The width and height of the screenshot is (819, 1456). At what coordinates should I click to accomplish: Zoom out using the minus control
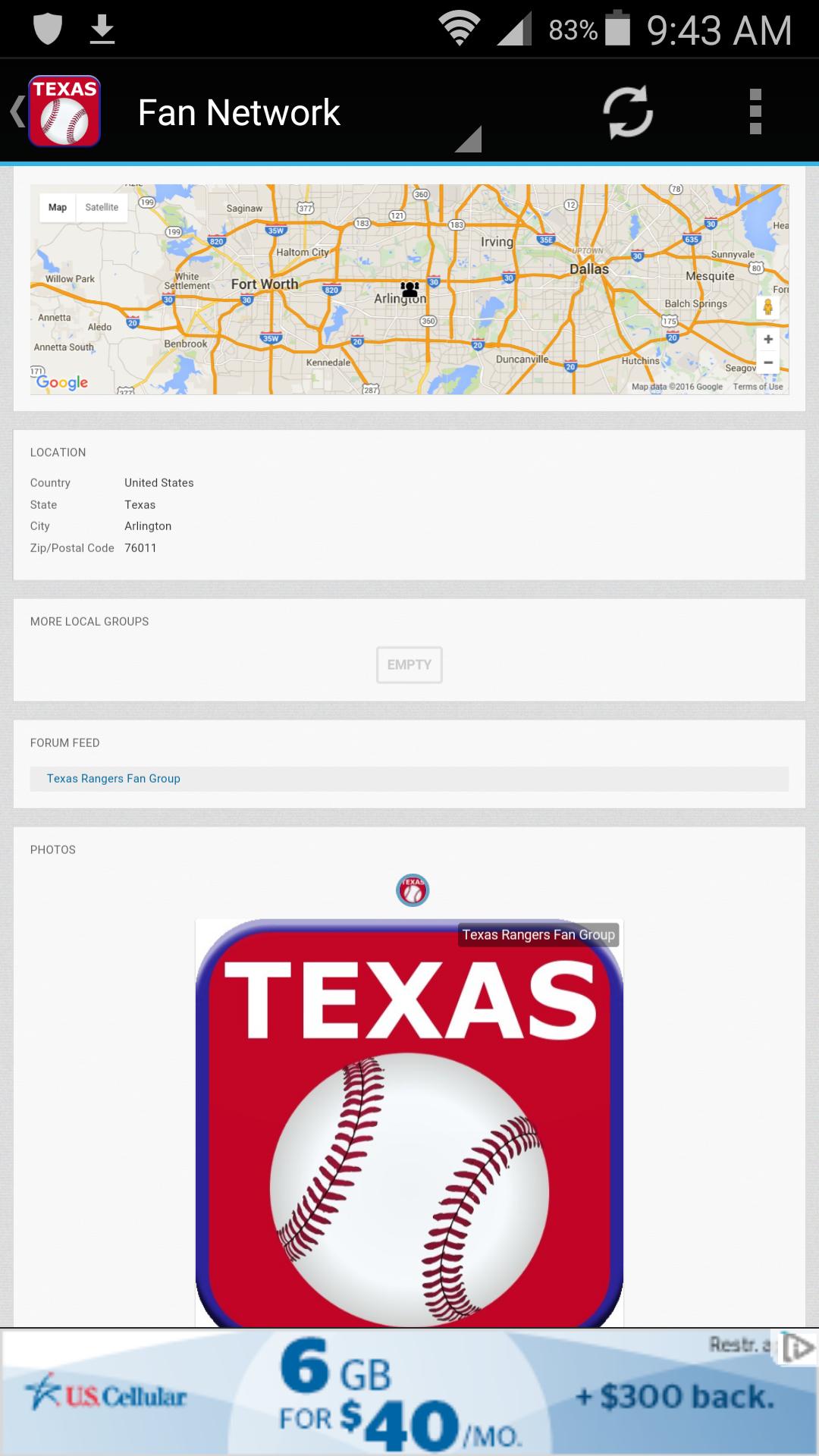[767, 364]
